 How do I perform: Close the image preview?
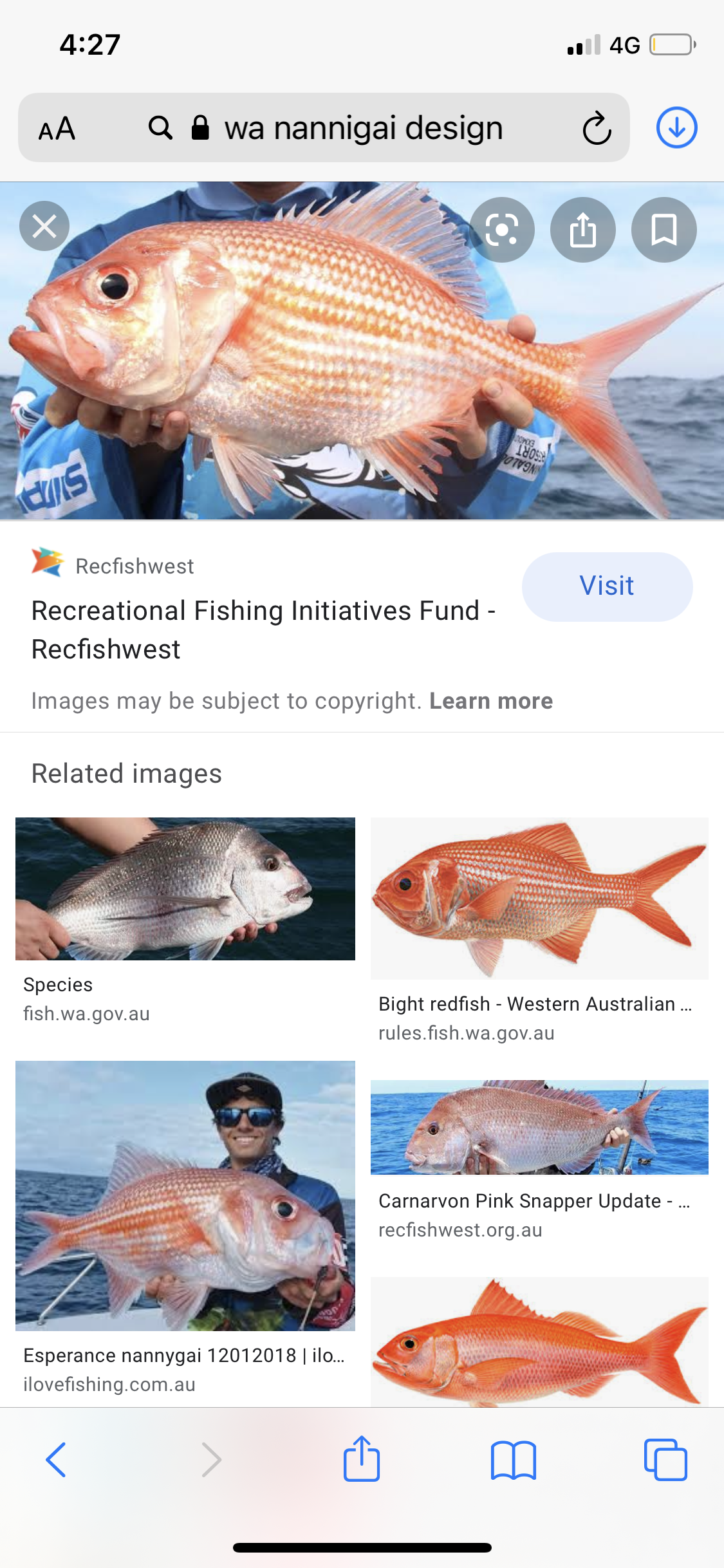[44, 227]
